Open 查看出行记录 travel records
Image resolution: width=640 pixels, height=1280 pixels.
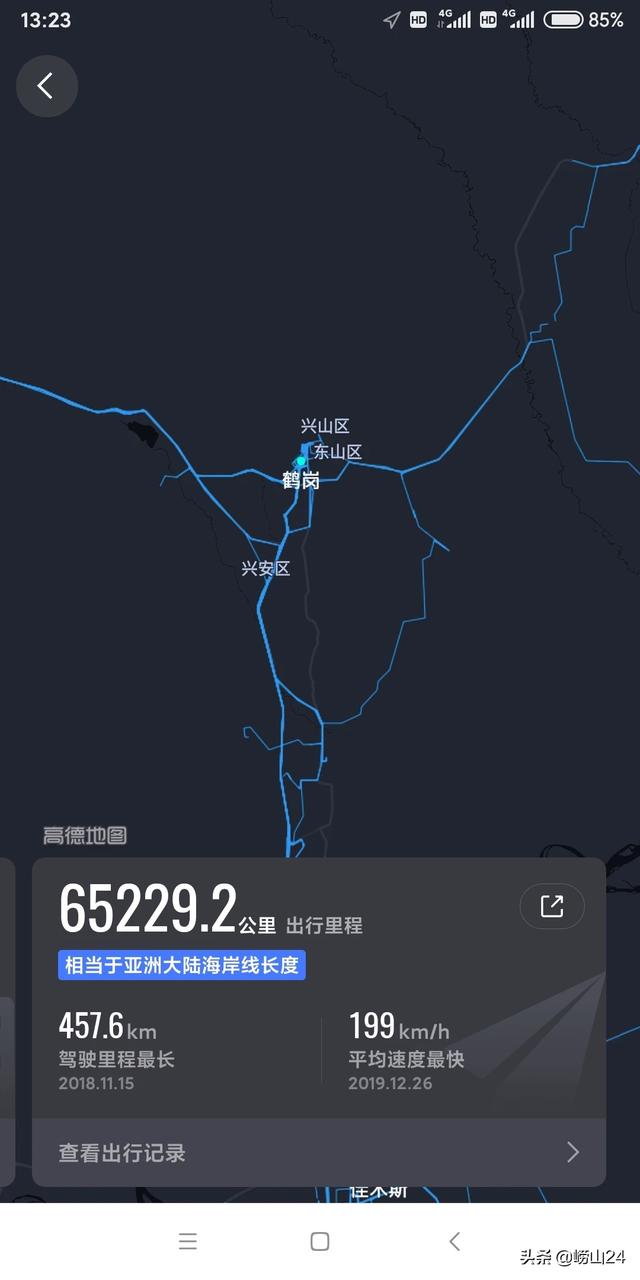[x=319, y=1152]
